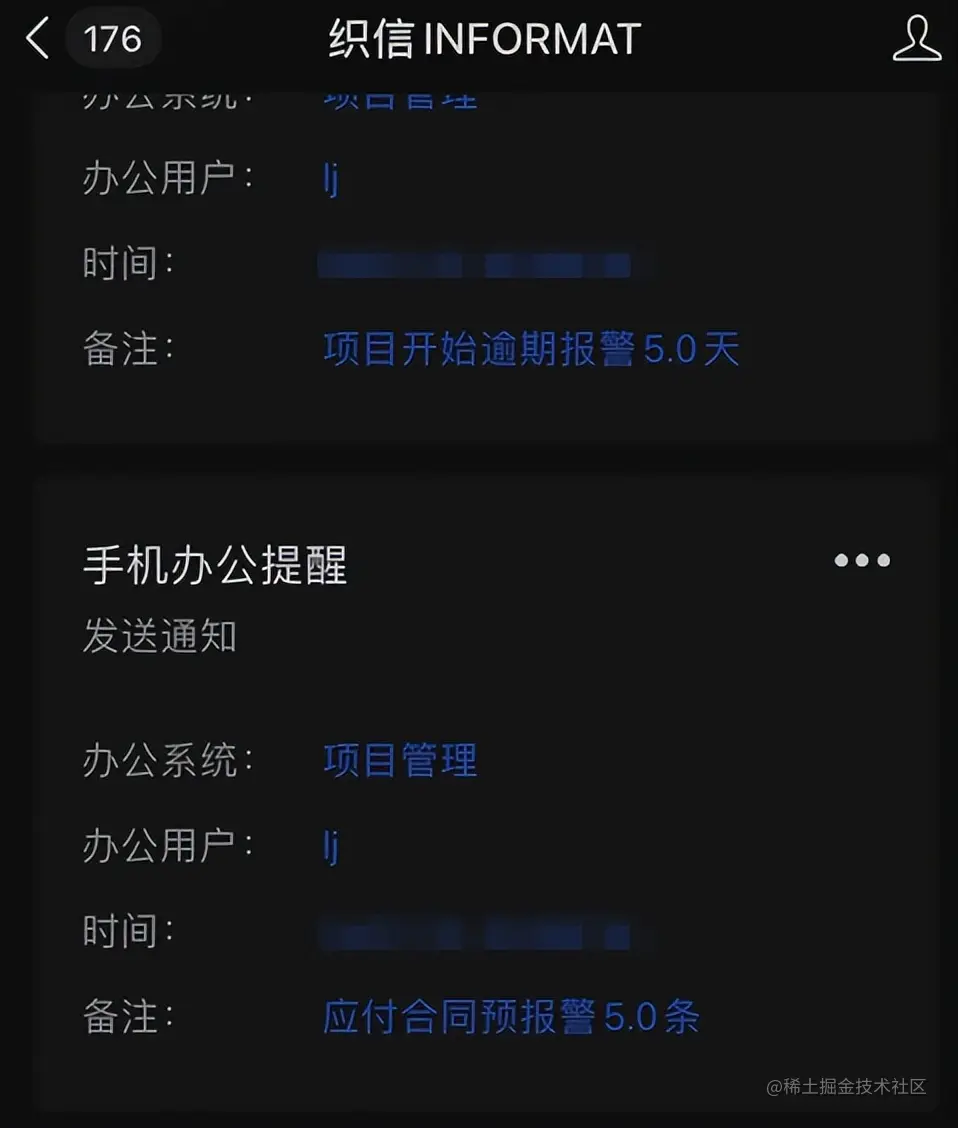This screenshot has width=958, height=1128.
Task: Open the 手机办公提醒 card's three-dot menu
Action: (862, 560)
